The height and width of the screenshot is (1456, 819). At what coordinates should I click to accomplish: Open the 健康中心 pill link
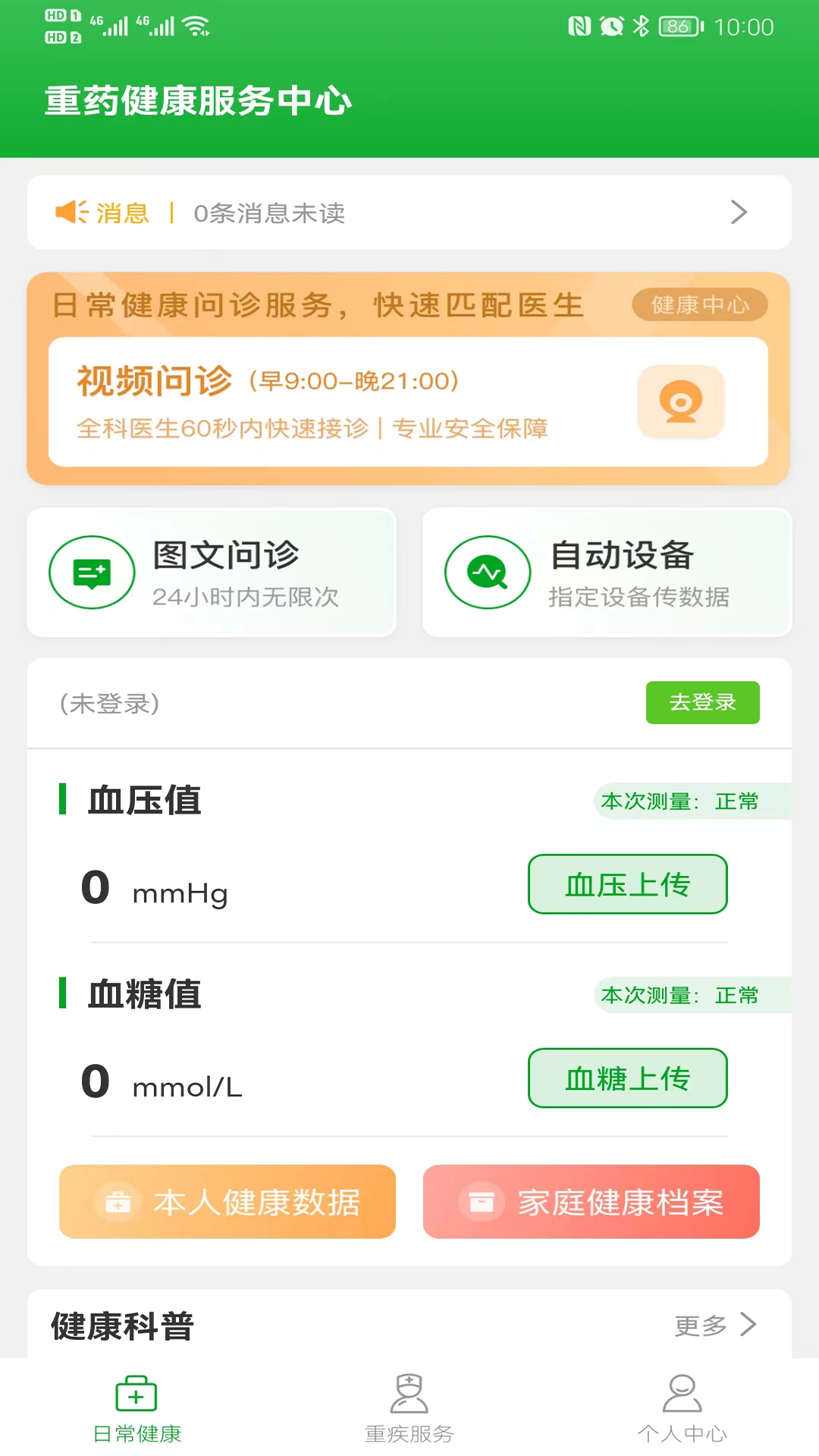(x=698, y=305)
